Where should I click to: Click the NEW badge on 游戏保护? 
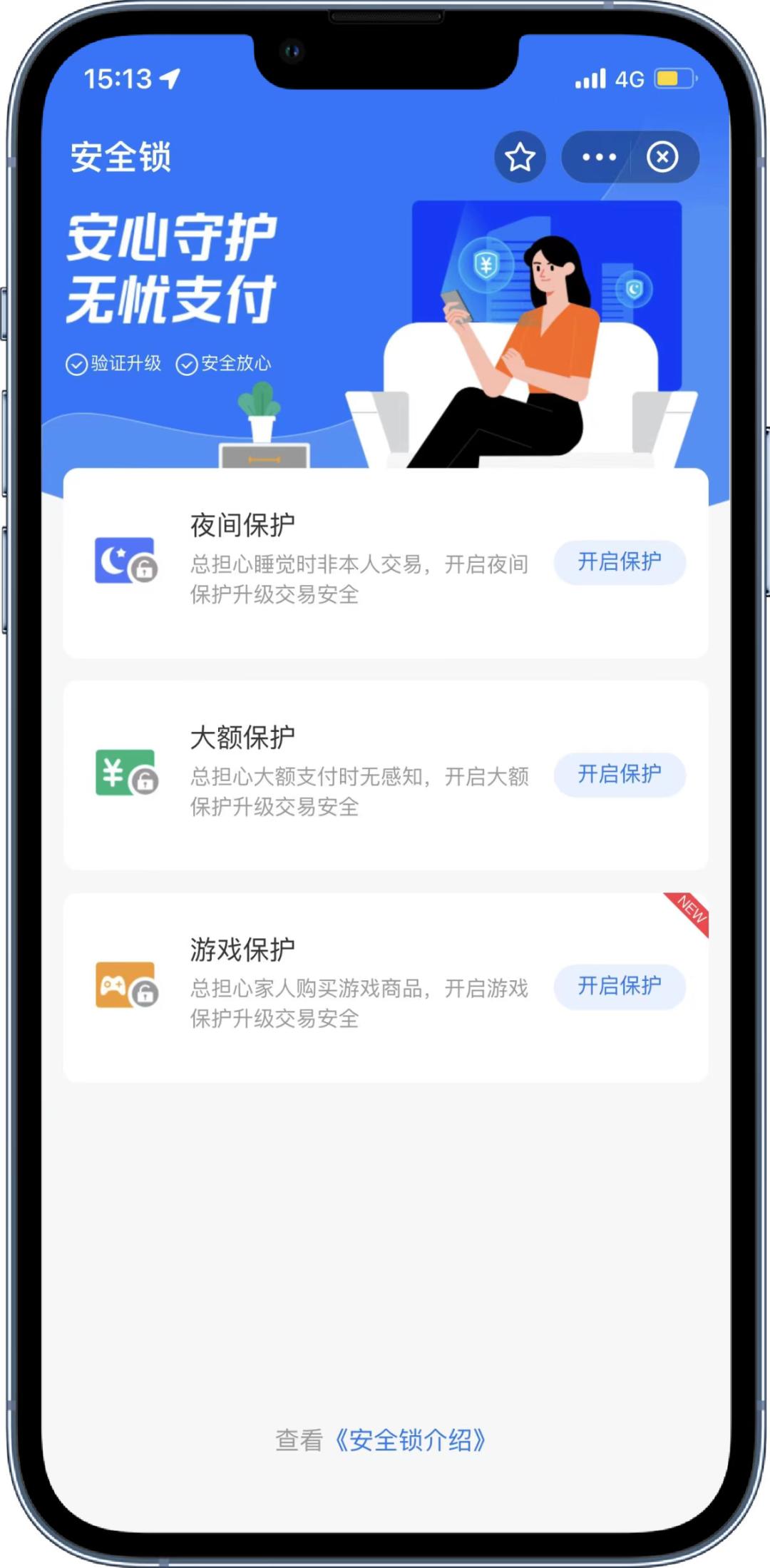pyautogui.click(x=689, y=914)
